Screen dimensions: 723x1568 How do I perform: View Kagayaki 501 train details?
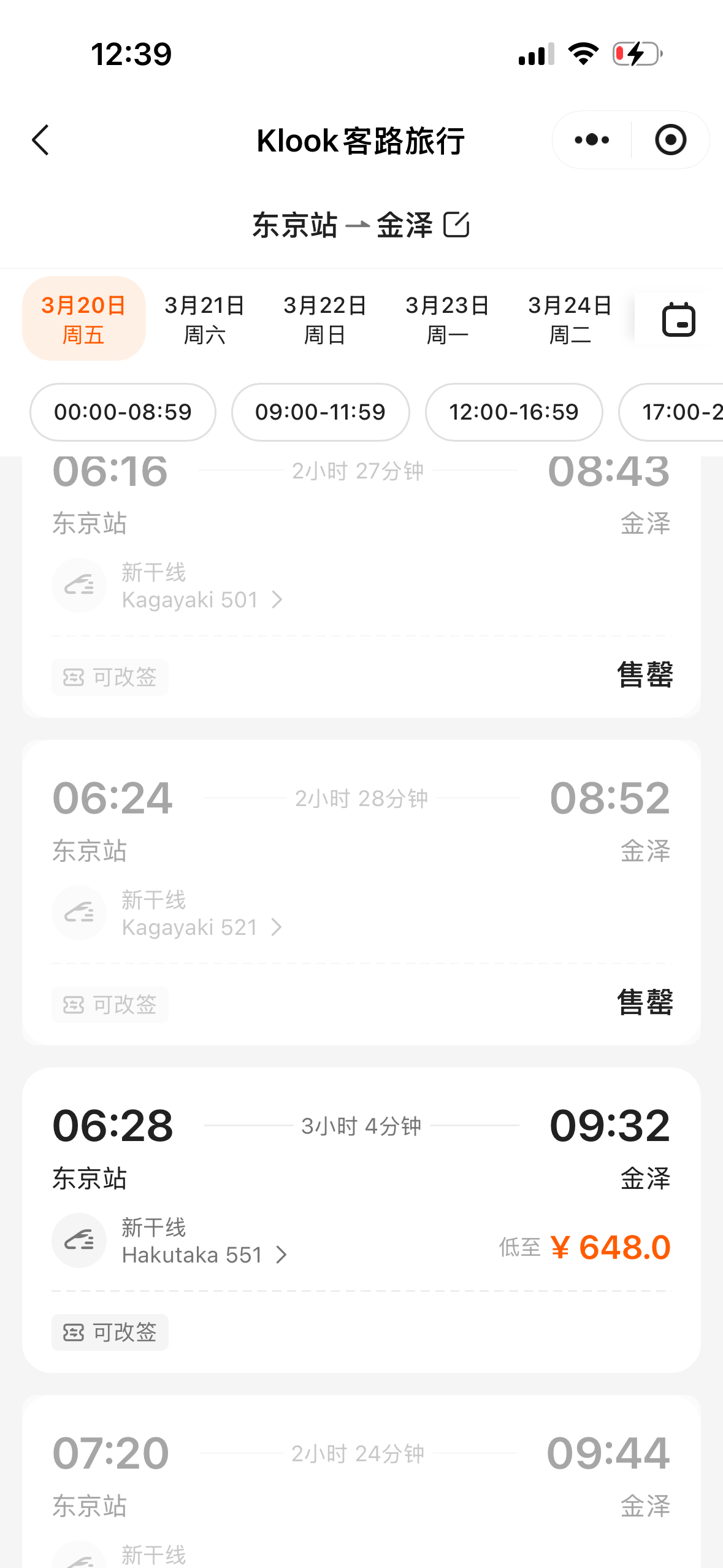point(202,599)
